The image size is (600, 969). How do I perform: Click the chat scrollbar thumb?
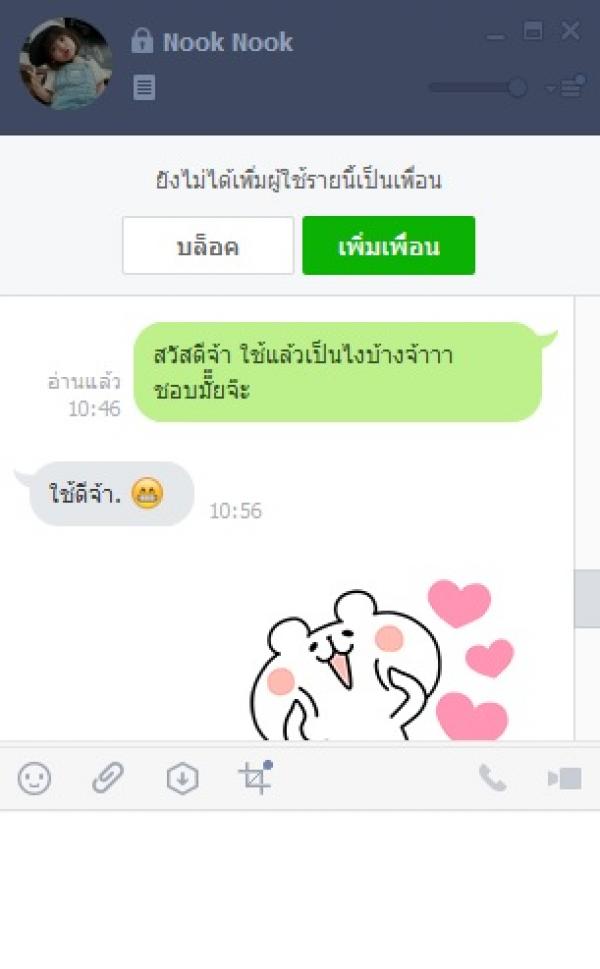click(586, 599)
